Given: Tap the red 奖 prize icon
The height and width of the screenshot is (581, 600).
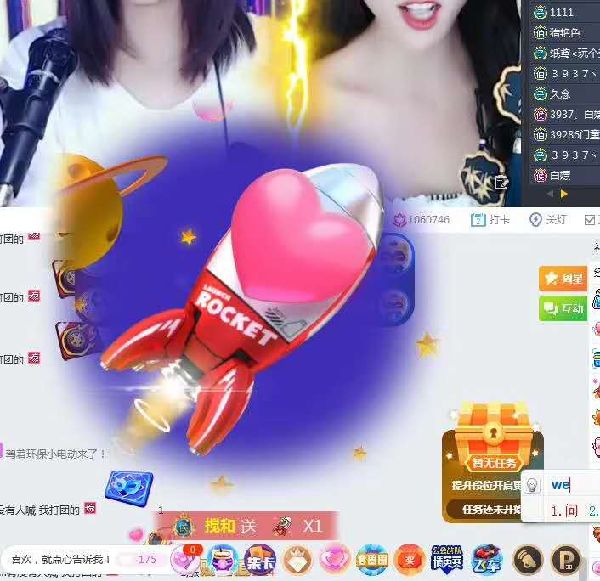Looking at the screenshot, I should 409,558.
